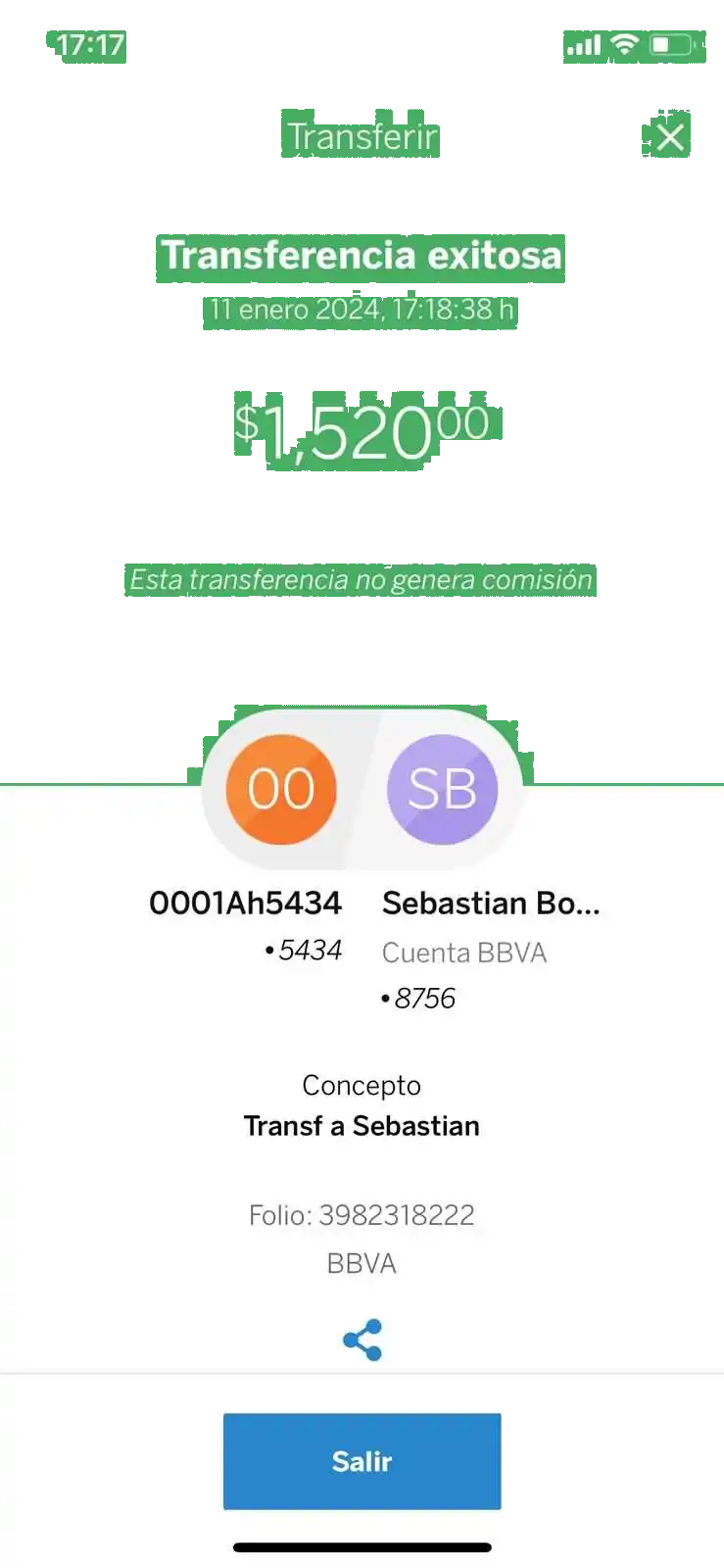This screenshot has height=1568, width=724.
Task: Share the transfer receipt
Action: click(x=362, y=1340)
